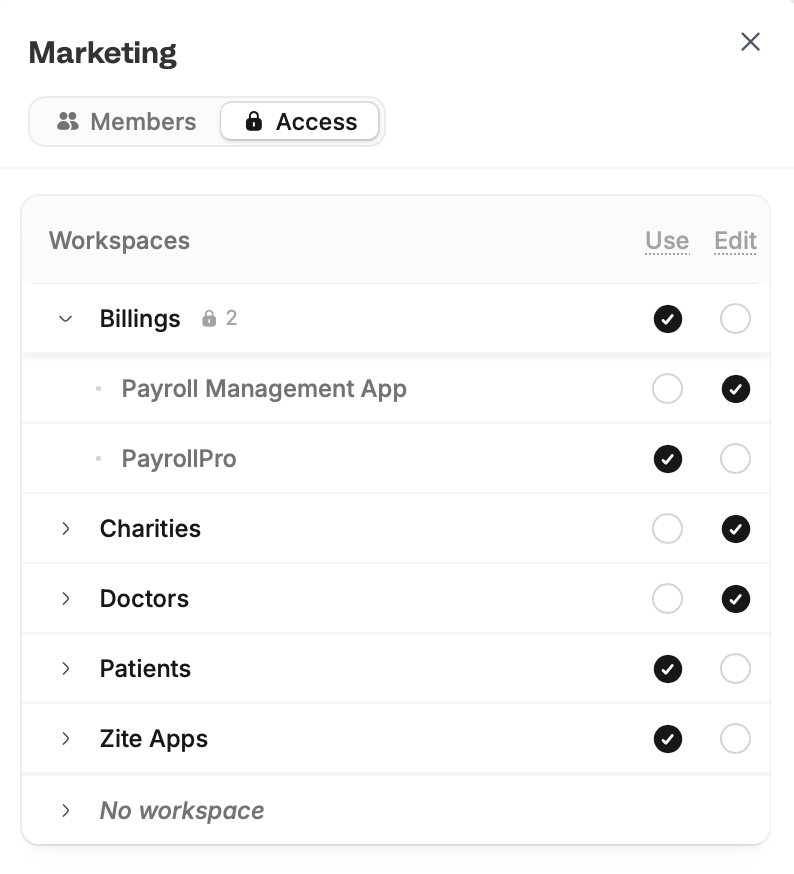Enable Edit access for Zite Apps
Screen dimensions: 794x874
pos(735,739)
